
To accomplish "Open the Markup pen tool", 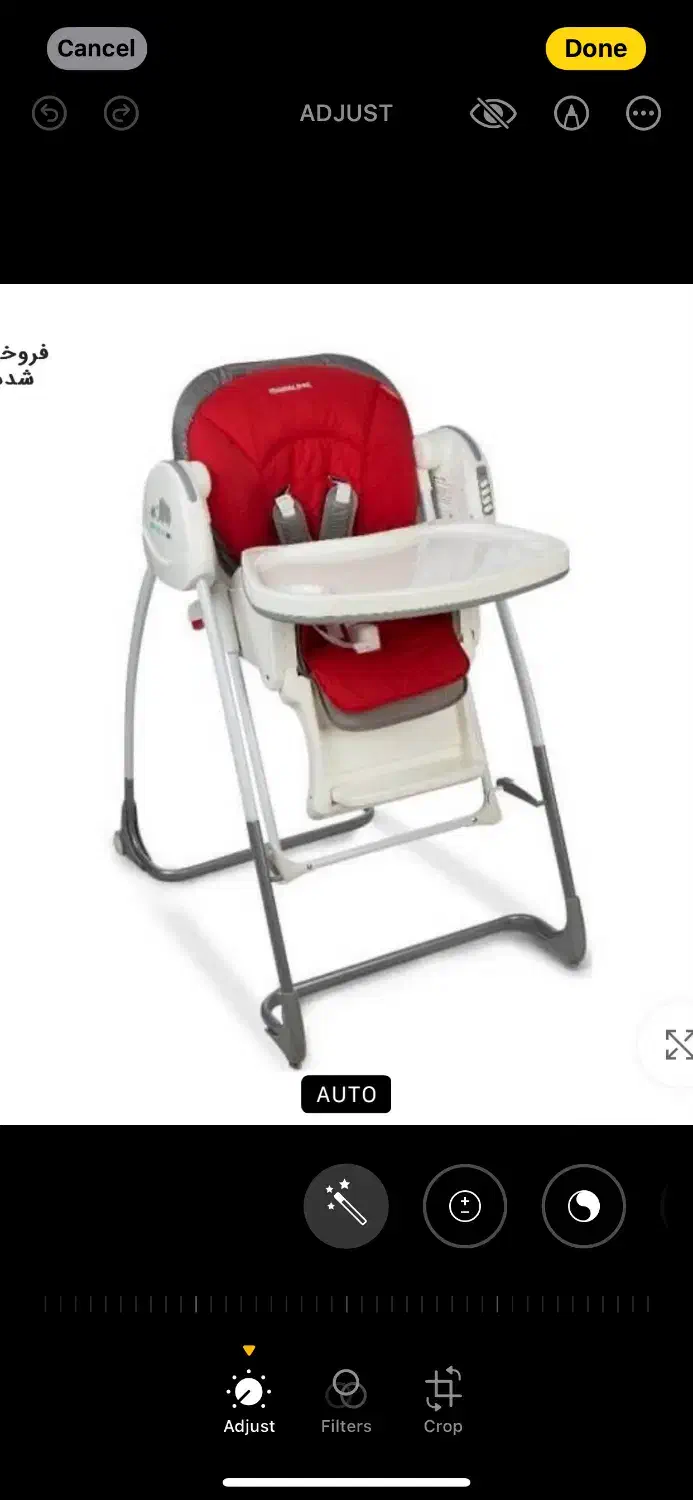I will tap(571, 114).
